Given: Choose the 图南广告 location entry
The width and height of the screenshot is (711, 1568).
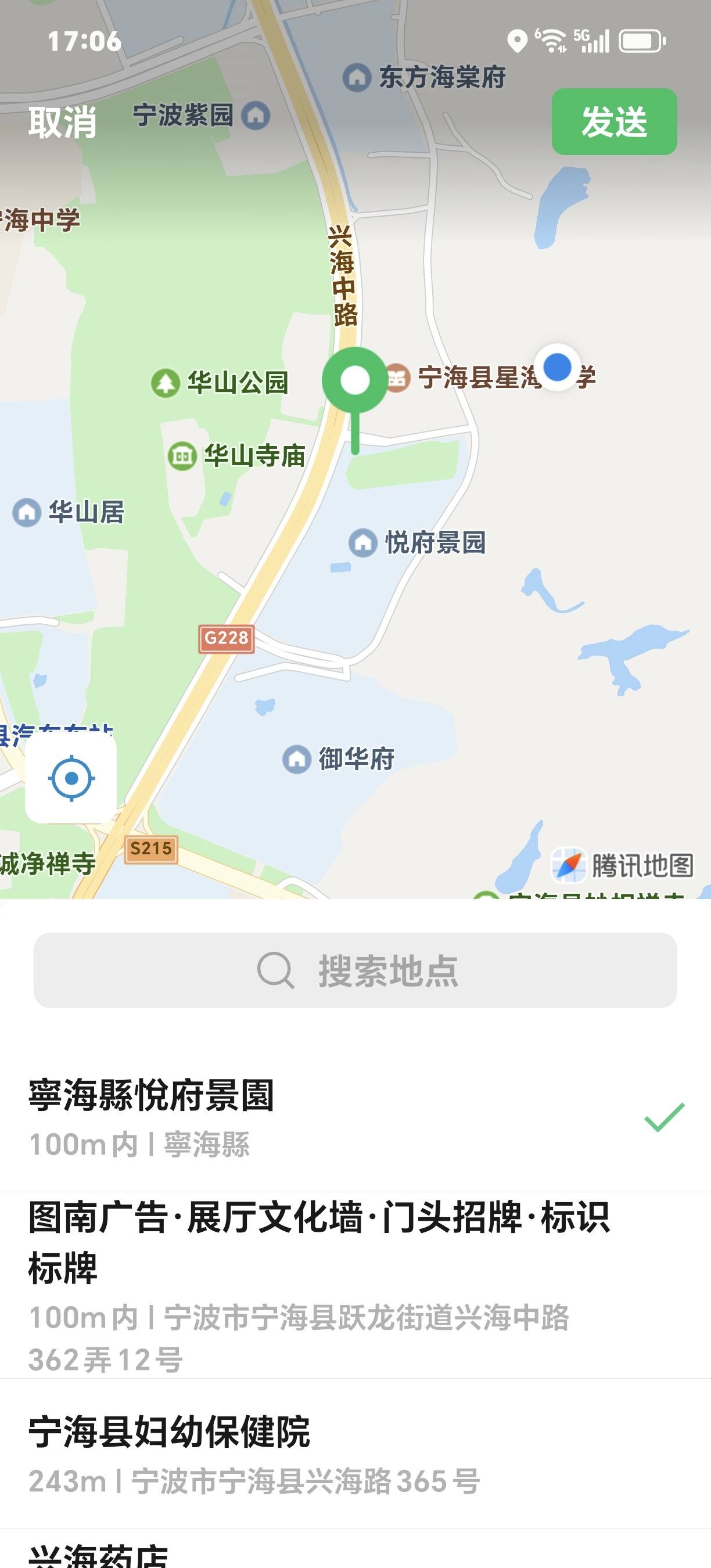Looking at the screenshot, I should (x=329, y=1286).
